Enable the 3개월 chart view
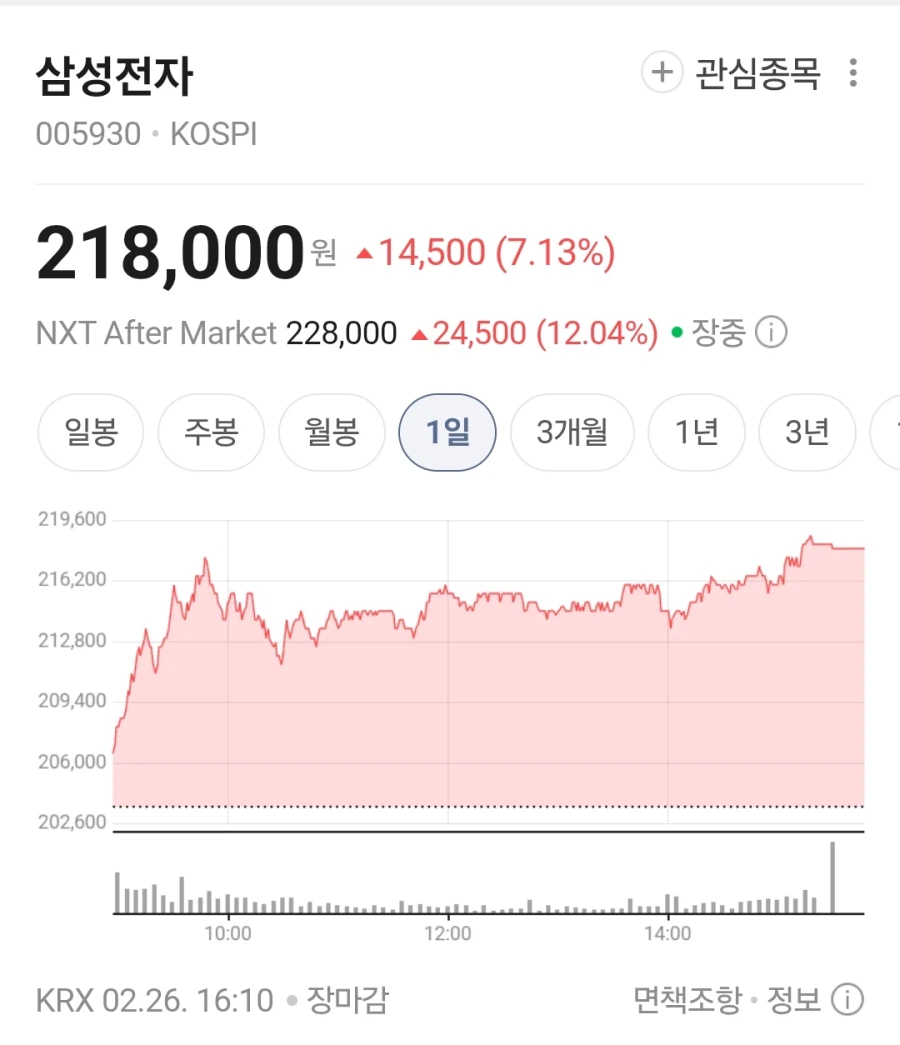900x1045 pixels. tap(572, 432)
